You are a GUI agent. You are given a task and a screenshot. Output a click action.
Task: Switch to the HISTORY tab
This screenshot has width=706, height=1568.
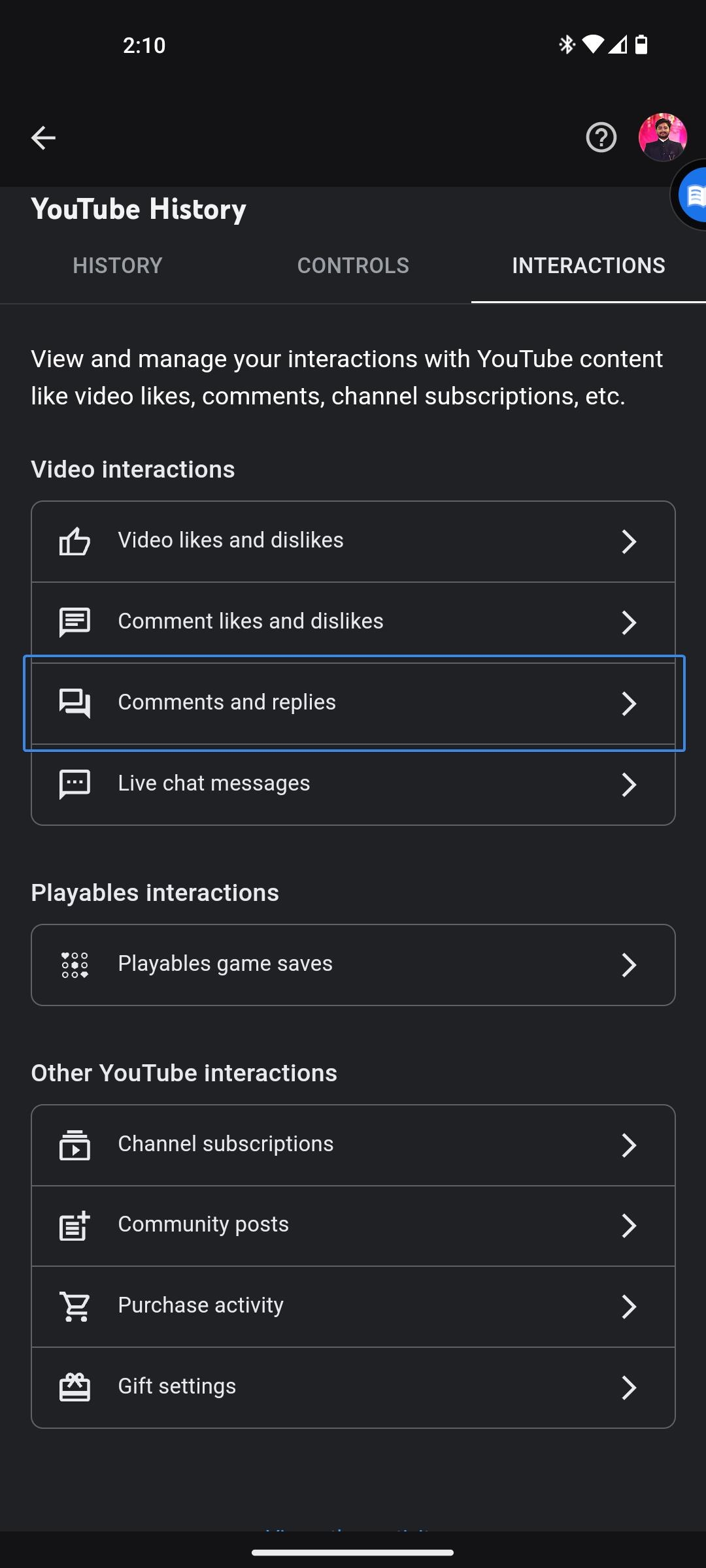point(117,265)
